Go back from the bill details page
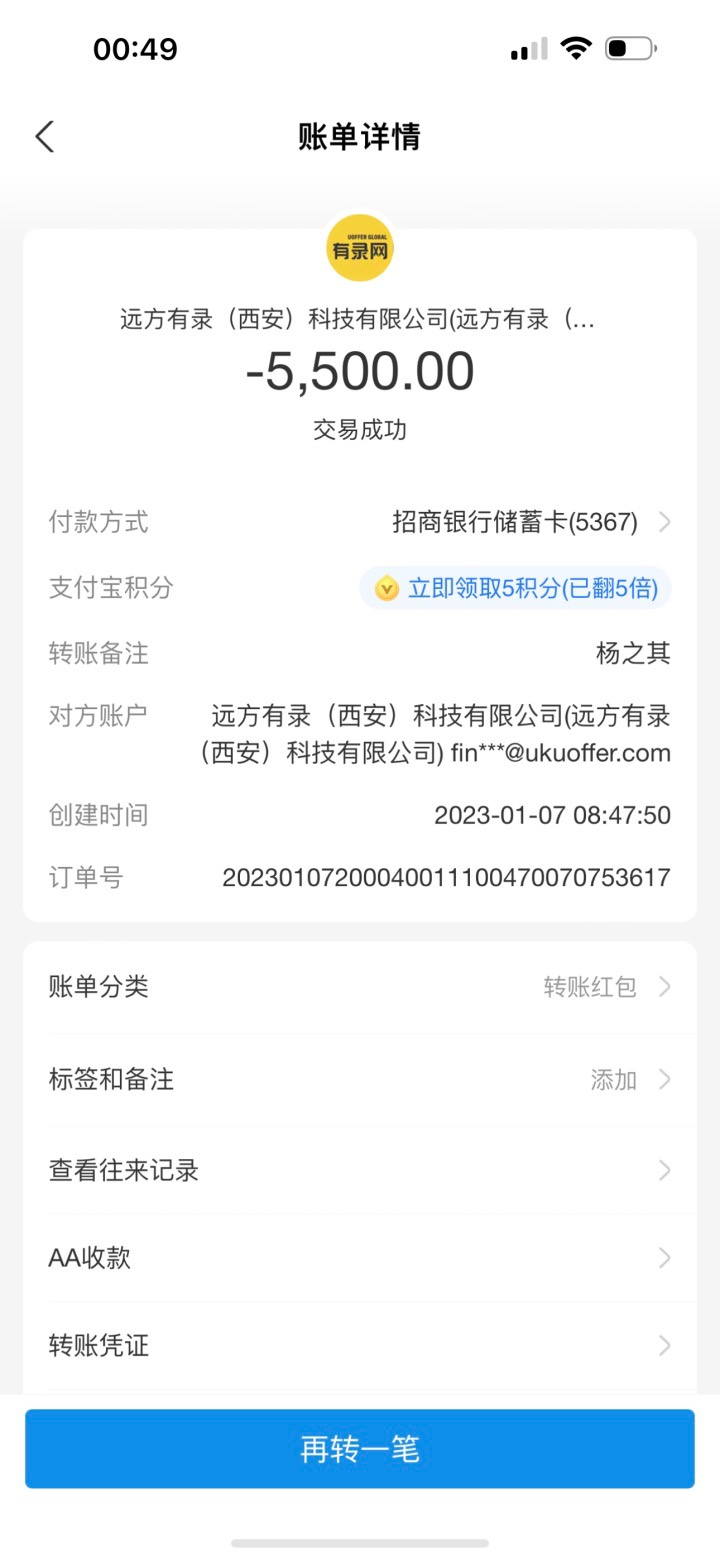Image resolution: width=720 pixels, height=1561 pixels. (x=45, y=137)
